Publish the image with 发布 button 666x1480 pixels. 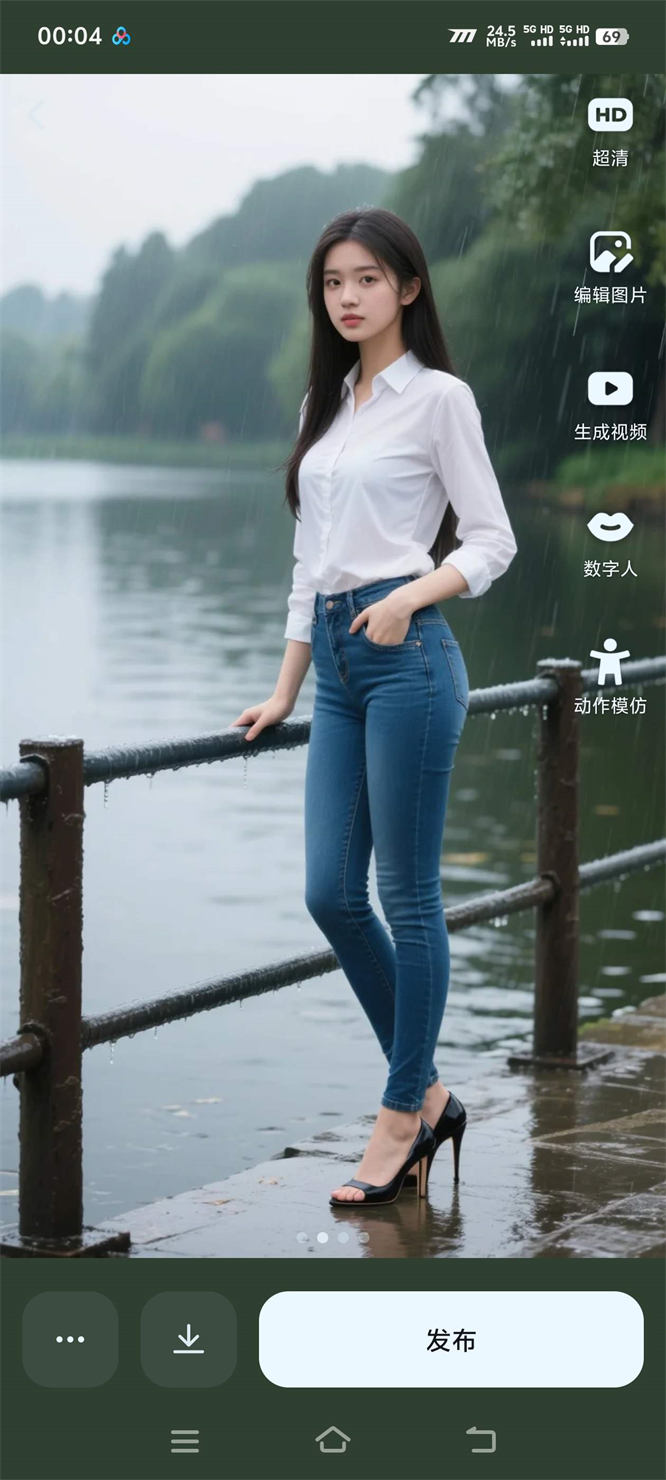[x=451, y=1339]
